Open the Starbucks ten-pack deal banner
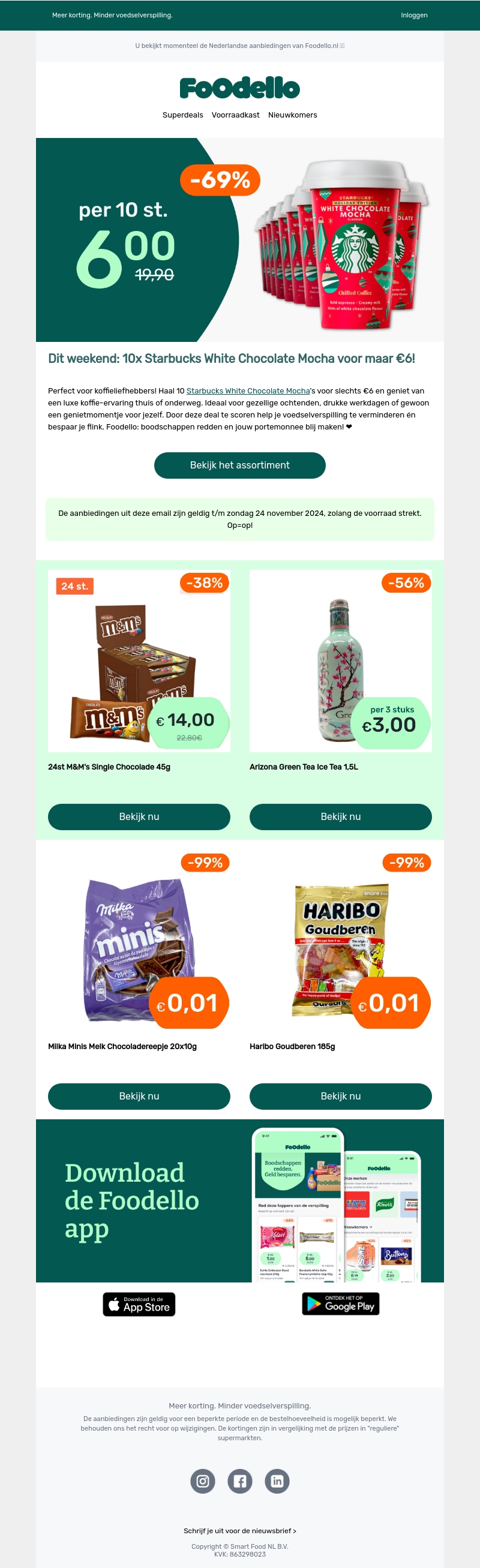Image resolution: width=480 pixels, height=1568 pixels. 239,240
